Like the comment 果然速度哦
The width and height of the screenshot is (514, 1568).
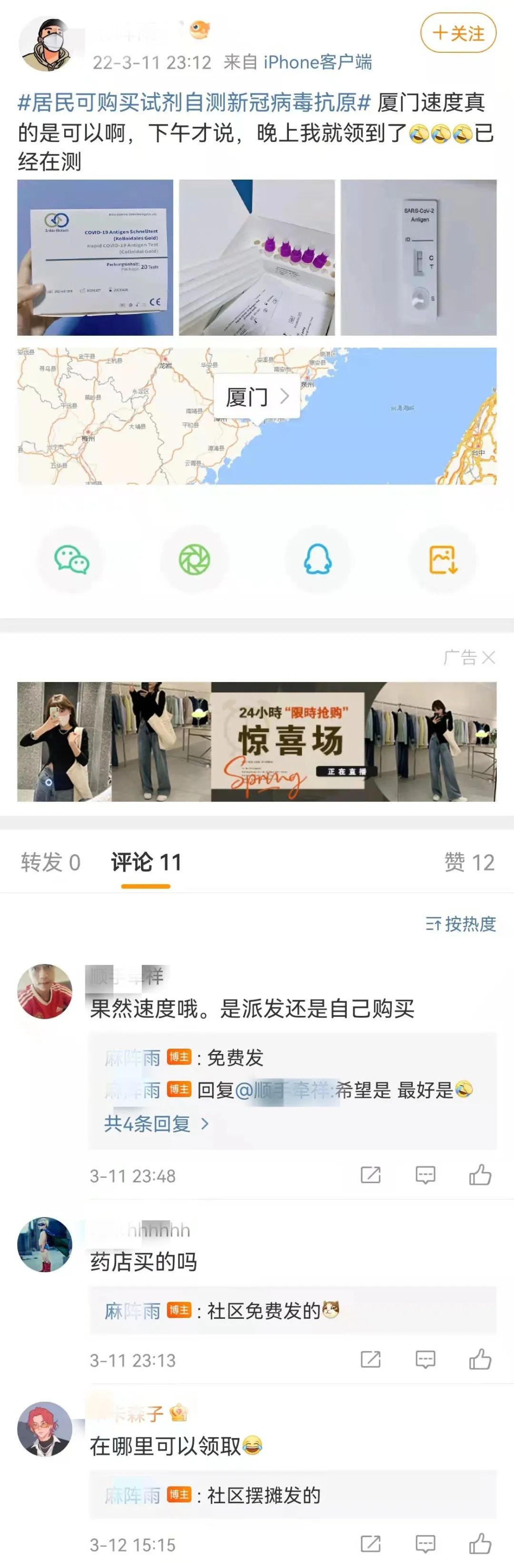[x=480, y=1175]
